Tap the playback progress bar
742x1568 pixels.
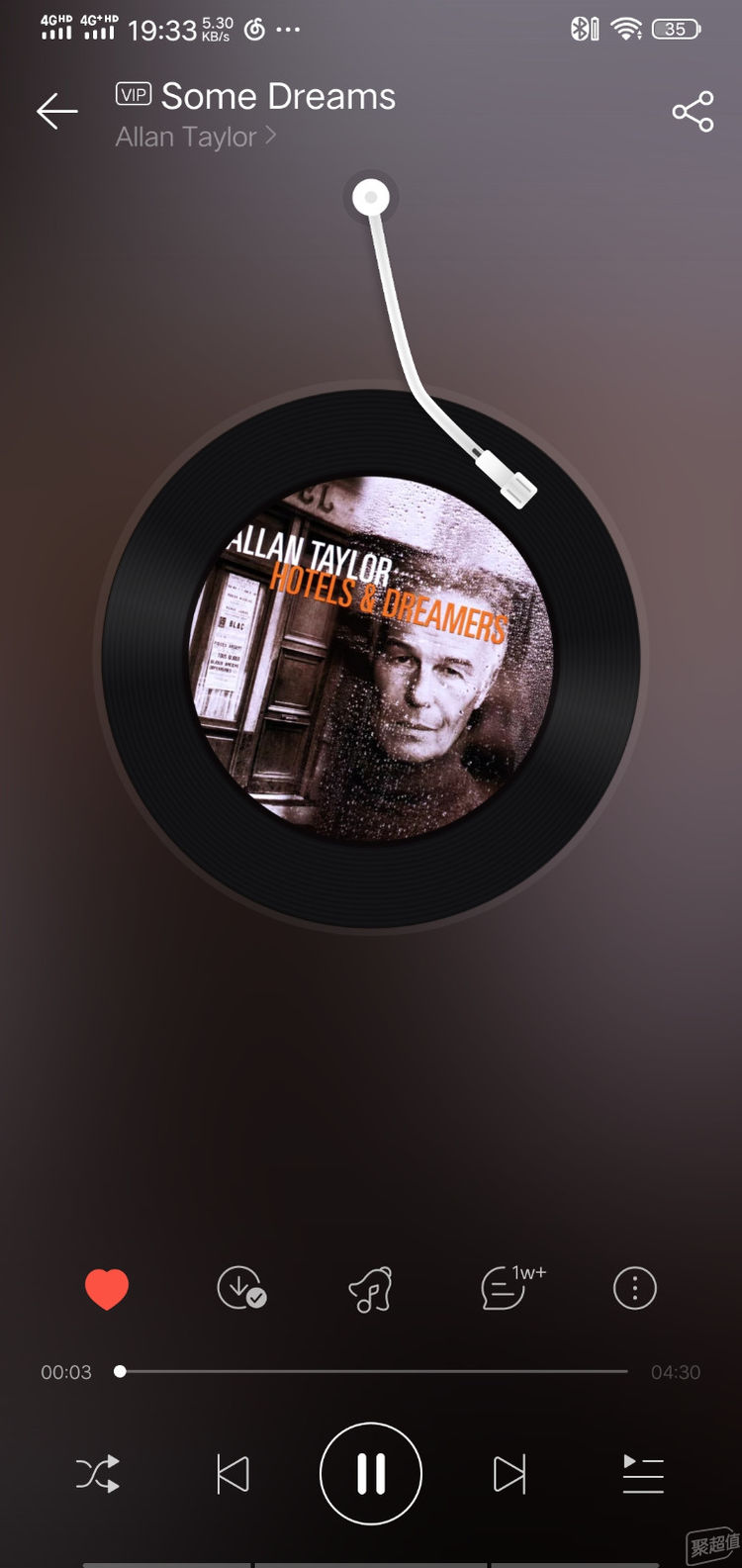click(x=373, y=1371)
